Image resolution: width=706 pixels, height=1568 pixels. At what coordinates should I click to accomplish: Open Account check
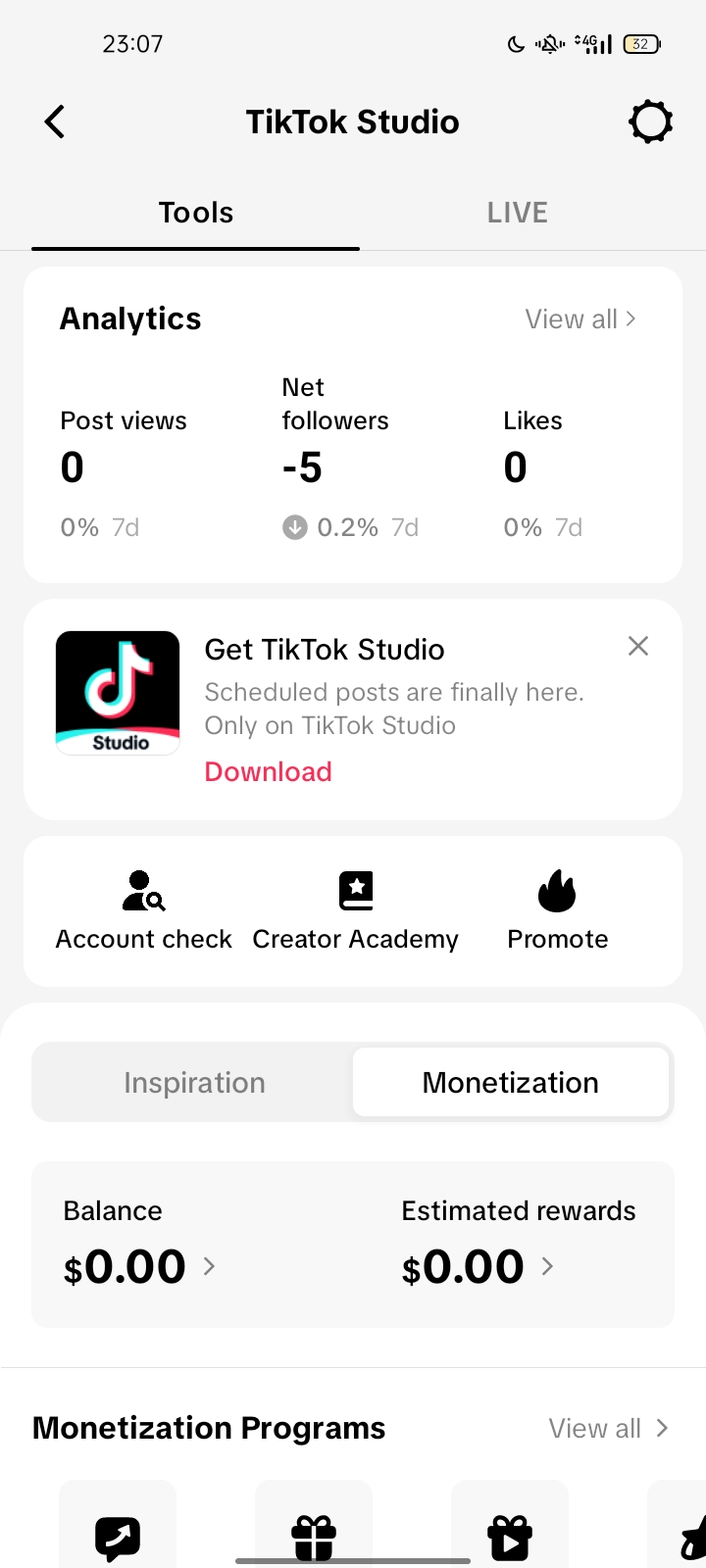coord(144,911)
